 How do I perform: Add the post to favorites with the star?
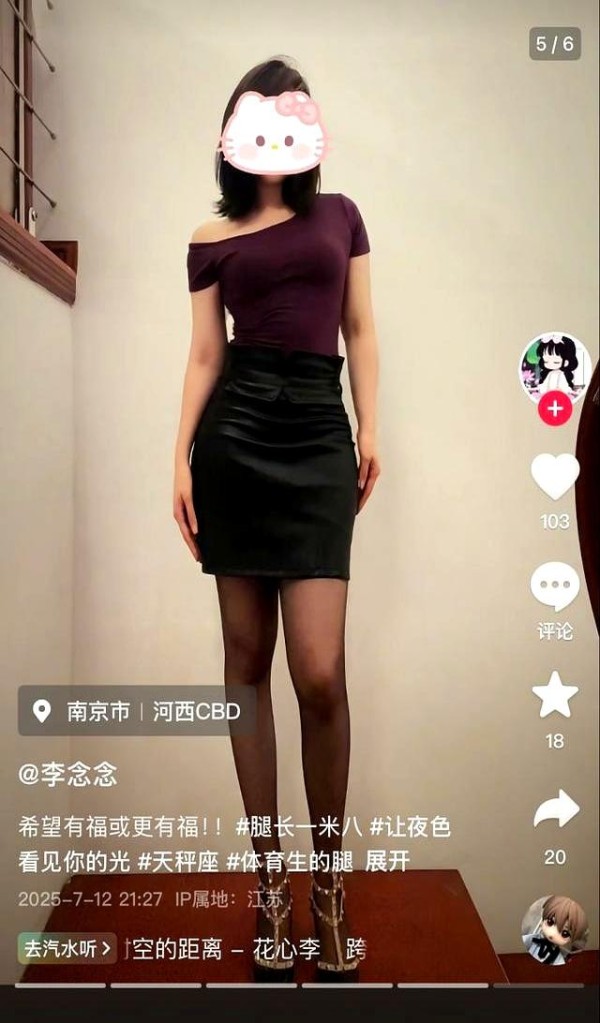tap(554, 695)
